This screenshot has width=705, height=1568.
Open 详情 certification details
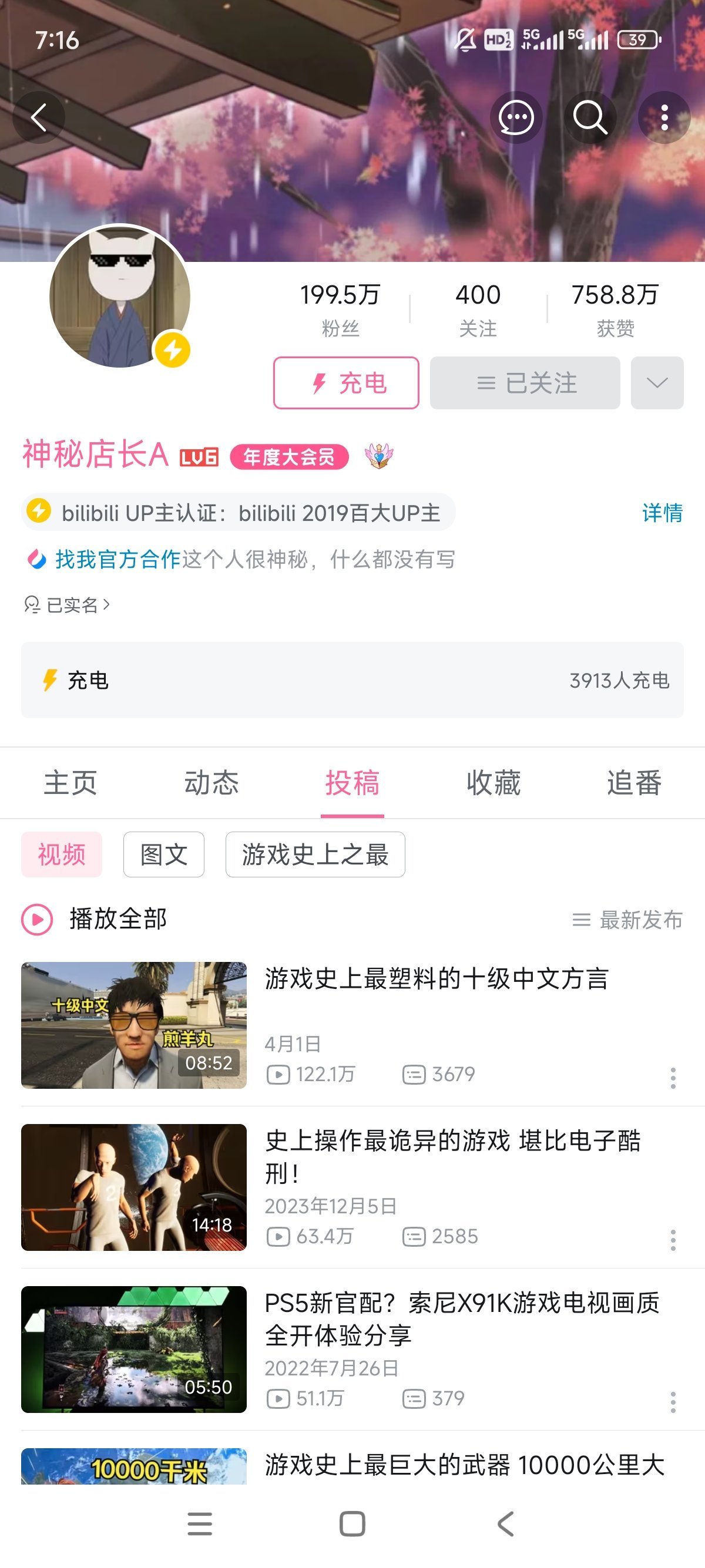coord(662,513)
